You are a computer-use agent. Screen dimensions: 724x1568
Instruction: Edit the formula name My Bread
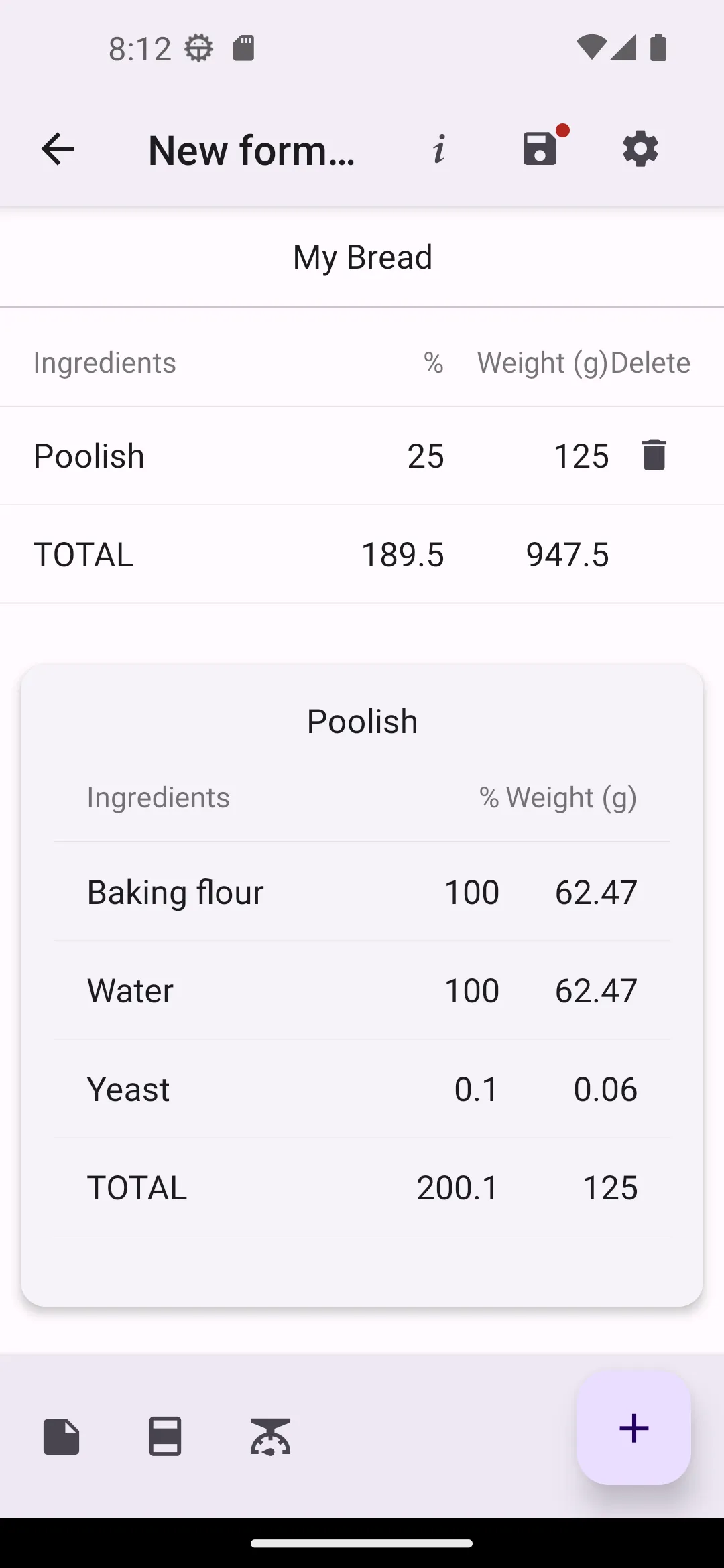point(362,257)
